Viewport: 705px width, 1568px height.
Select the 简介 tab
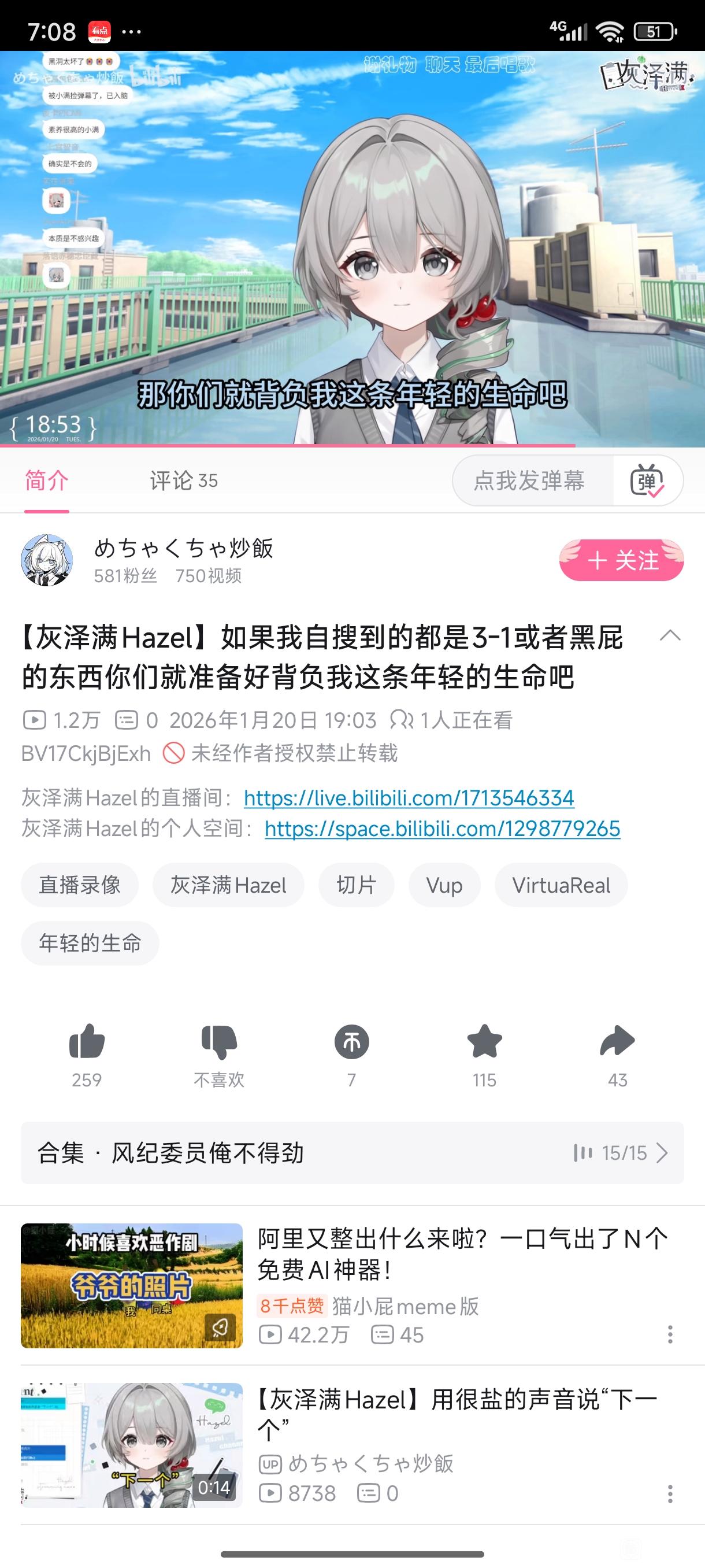coord(47,481)
